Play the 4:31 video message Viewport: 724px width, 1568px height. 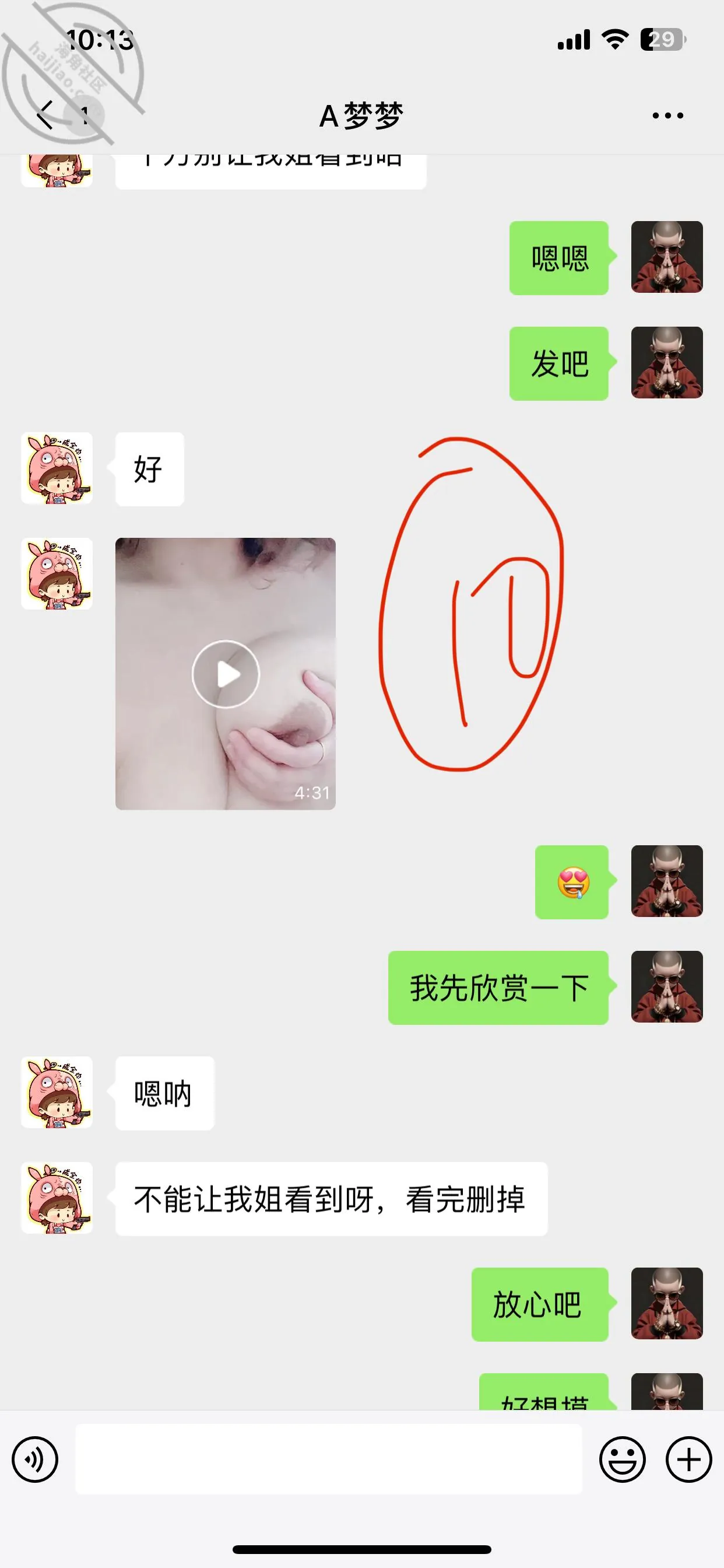pos(226,674)
